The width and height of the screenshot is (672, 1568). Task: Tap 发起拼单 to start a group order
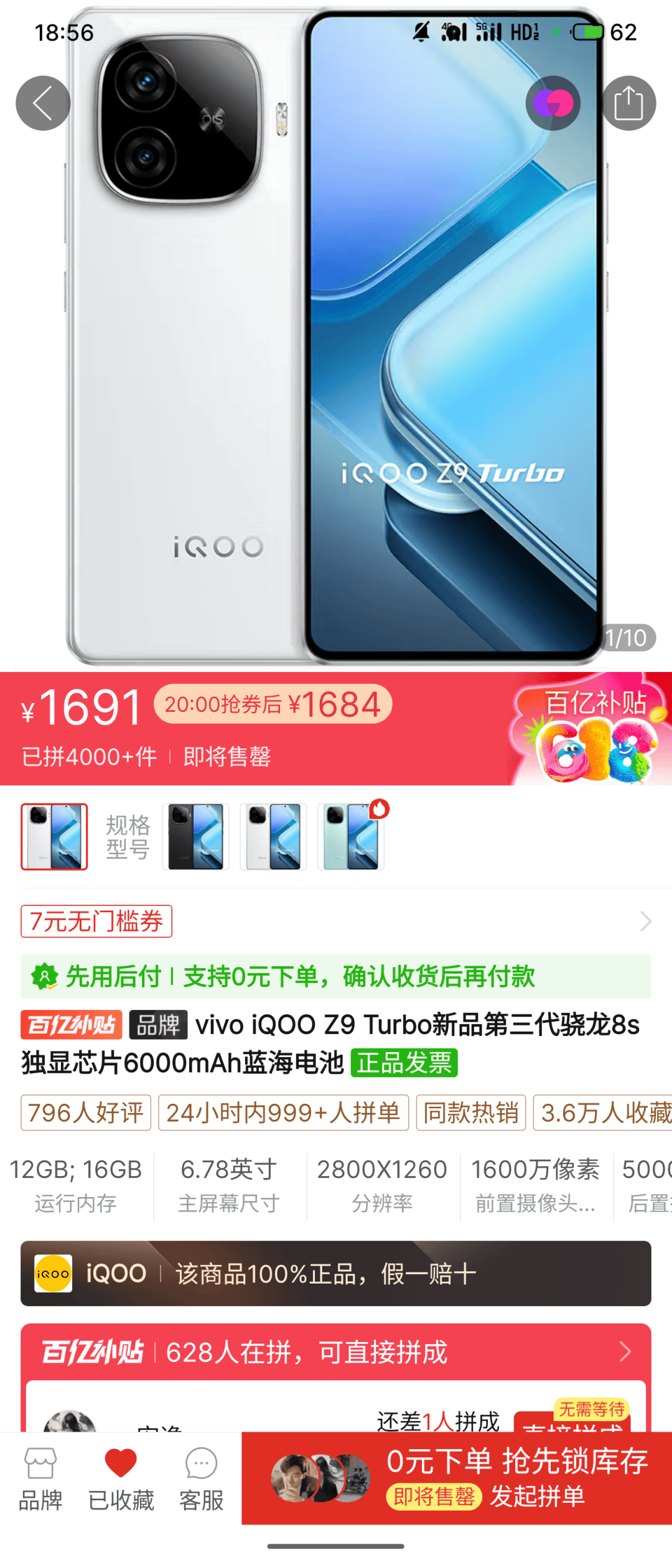(x=539, y=1498)
